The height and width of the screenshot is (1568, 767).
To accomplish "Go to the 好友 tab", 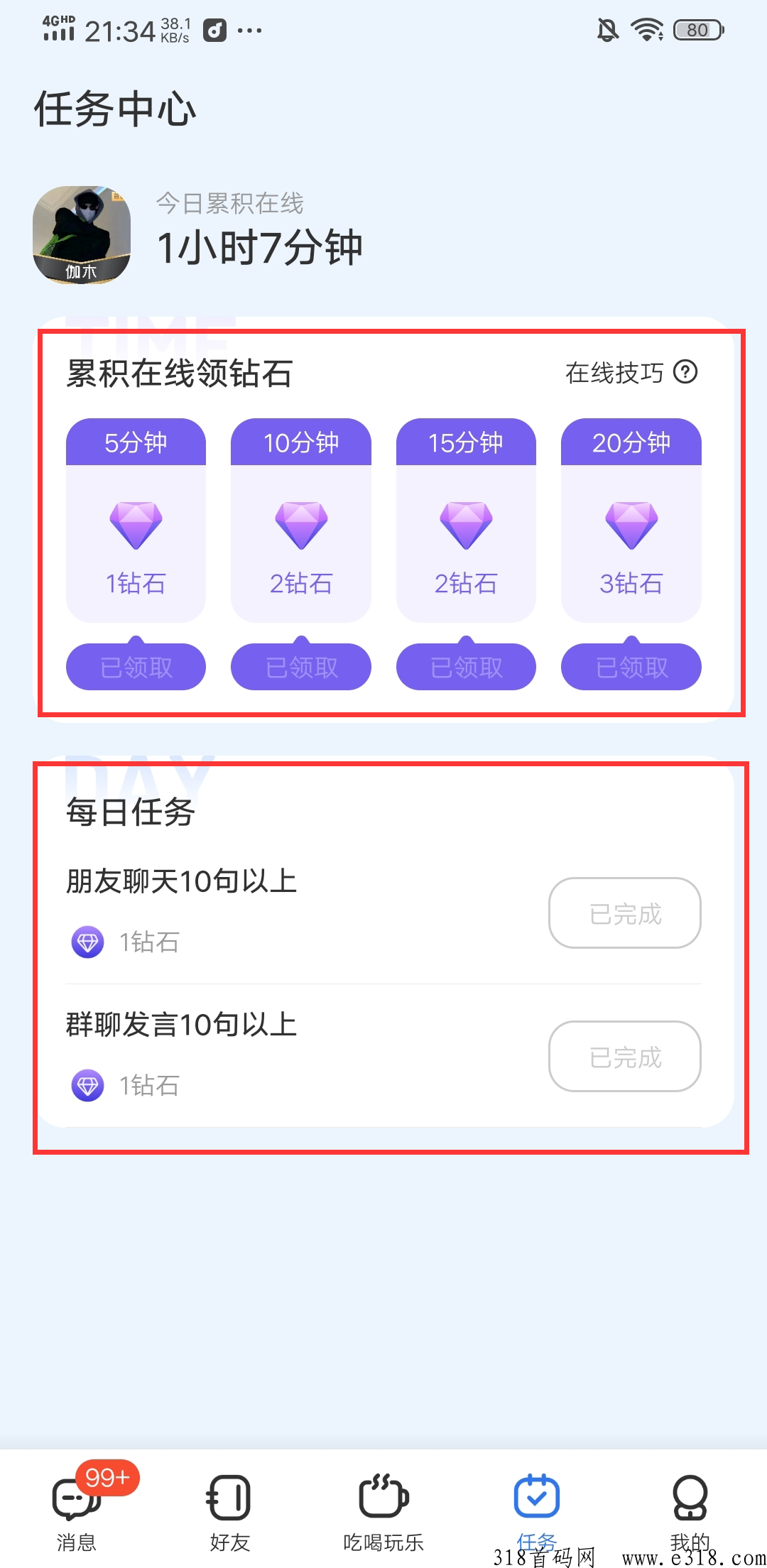I will click(x=230, y=1508).
